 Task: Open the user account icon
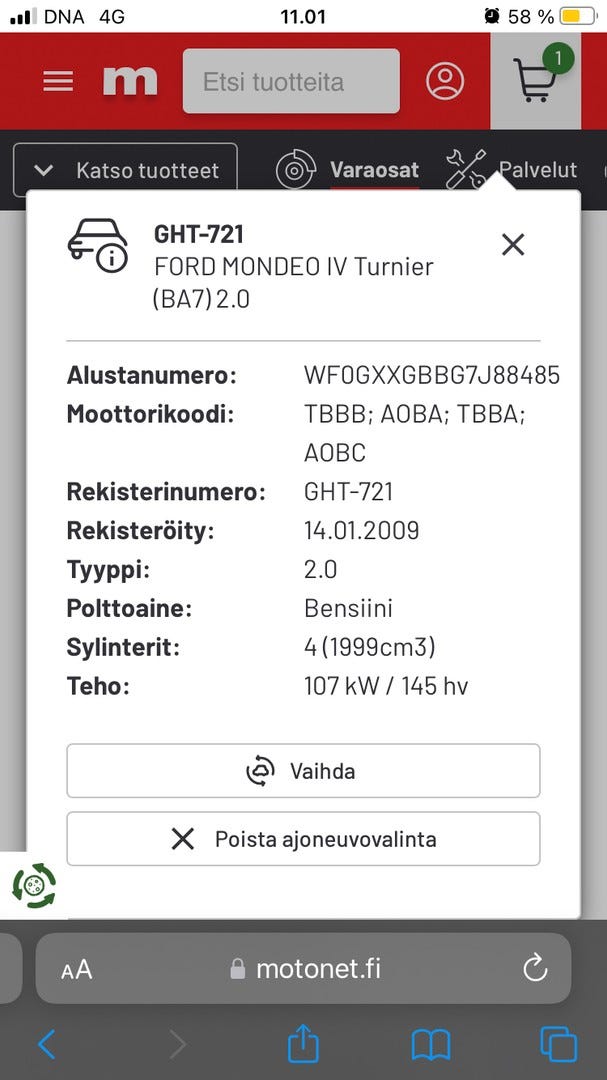tap(445, 81)
